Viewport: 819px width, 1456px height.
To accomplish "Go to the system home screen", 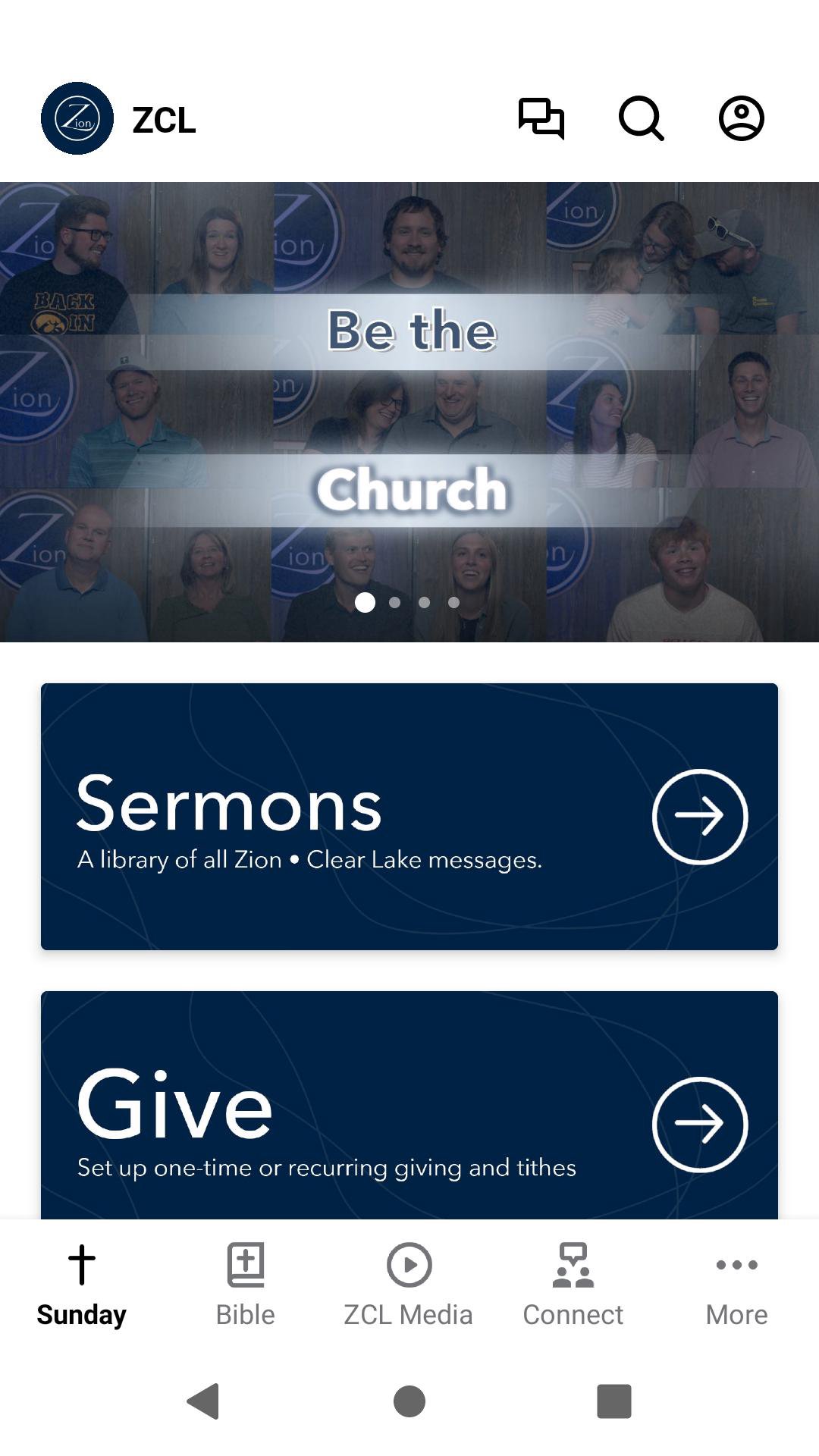I will click(409, 1401).
